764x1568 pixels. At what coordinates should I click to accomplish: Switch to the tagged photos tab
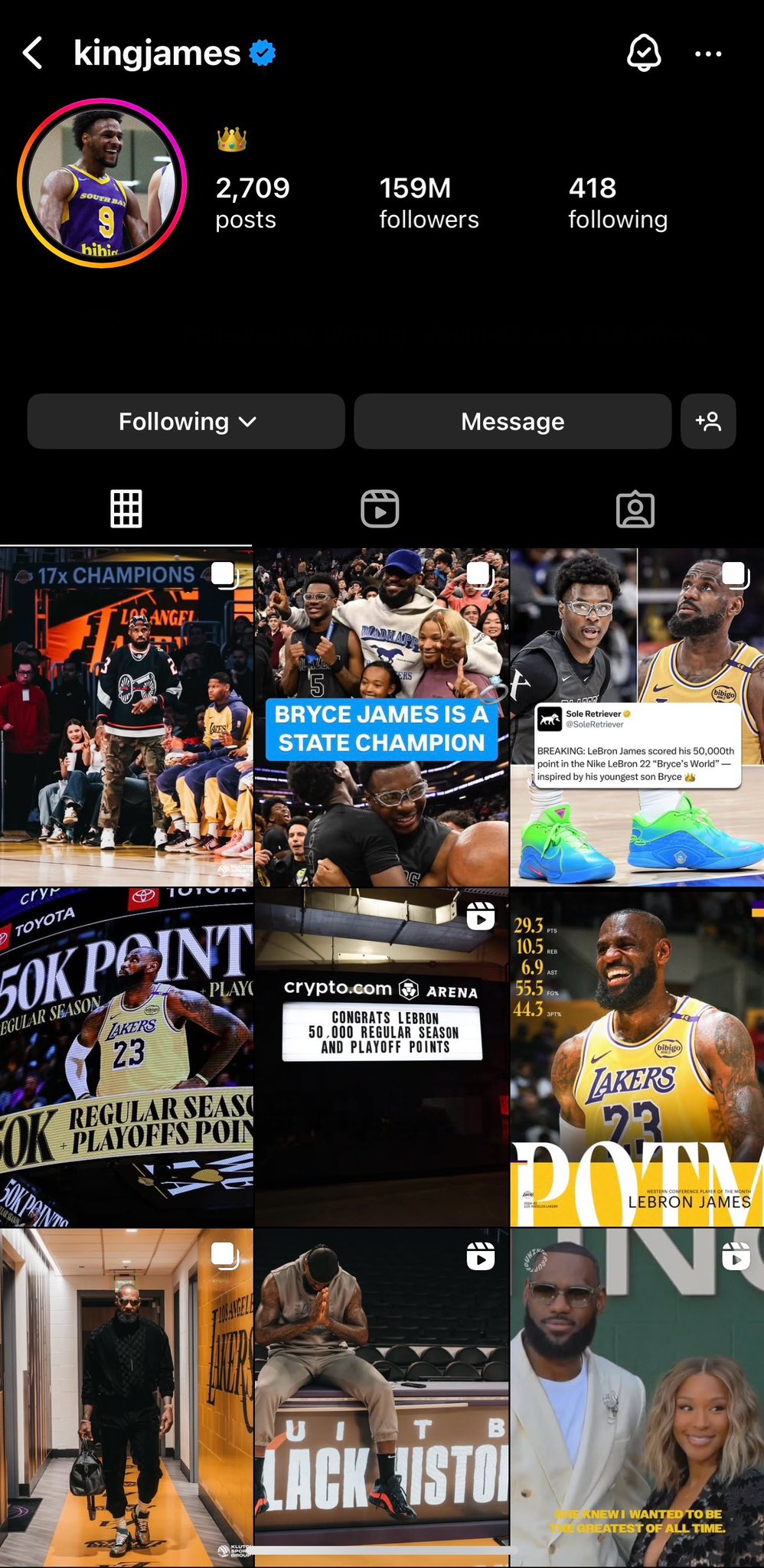[635, 508]
